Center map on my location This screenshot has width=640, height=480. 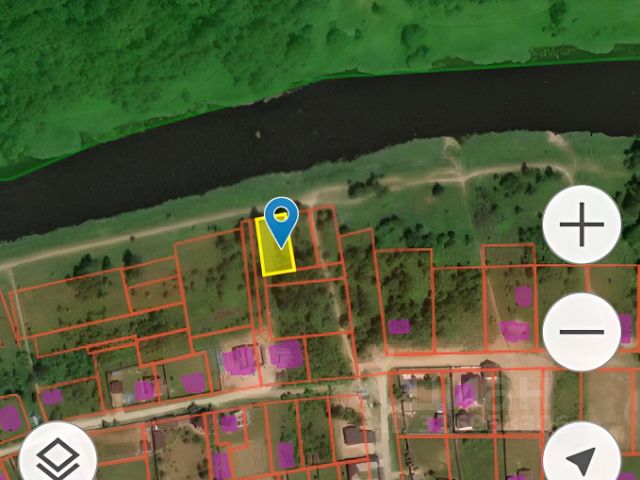click(582, 458)
